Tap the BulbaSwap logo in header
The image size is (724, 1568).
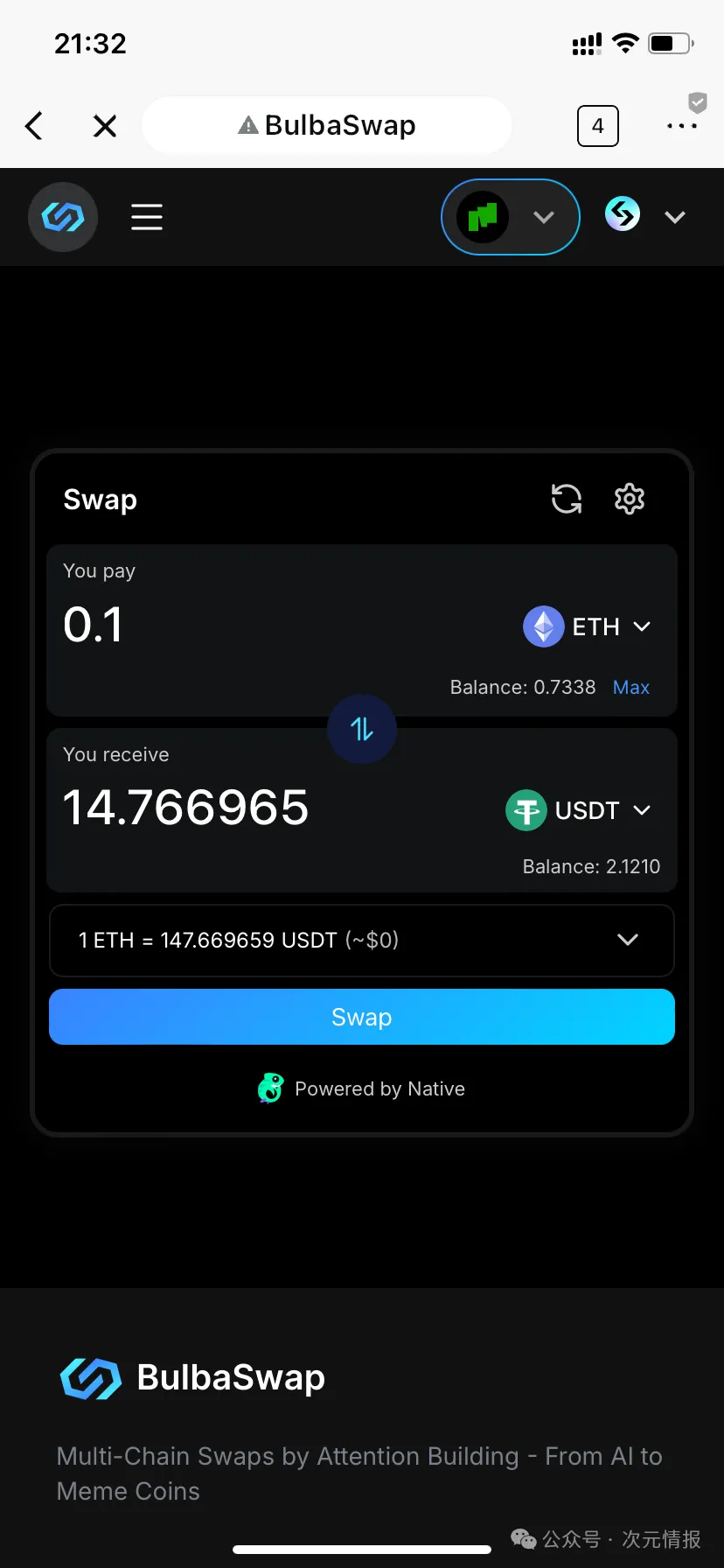(63, 217)
